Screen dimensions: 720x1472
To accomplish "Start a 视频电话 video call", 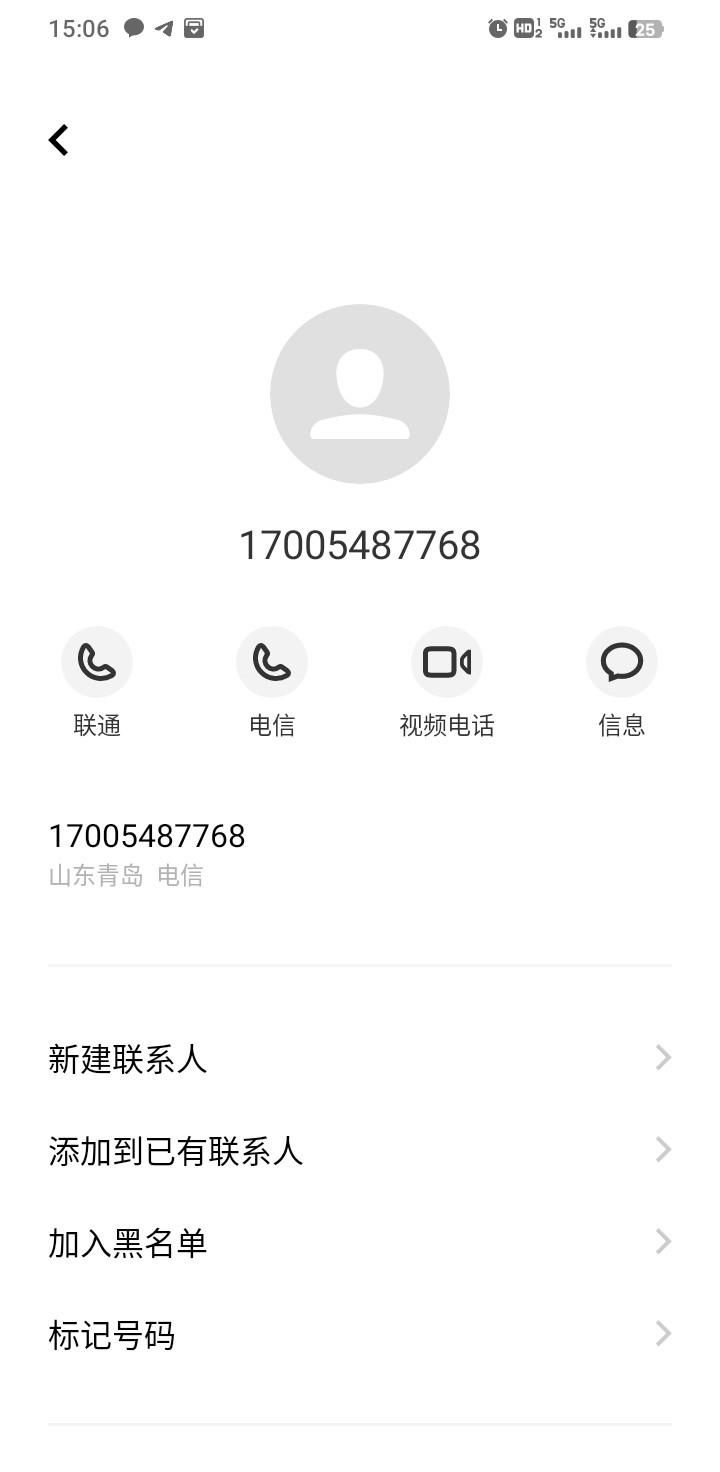I will (447, 662).
